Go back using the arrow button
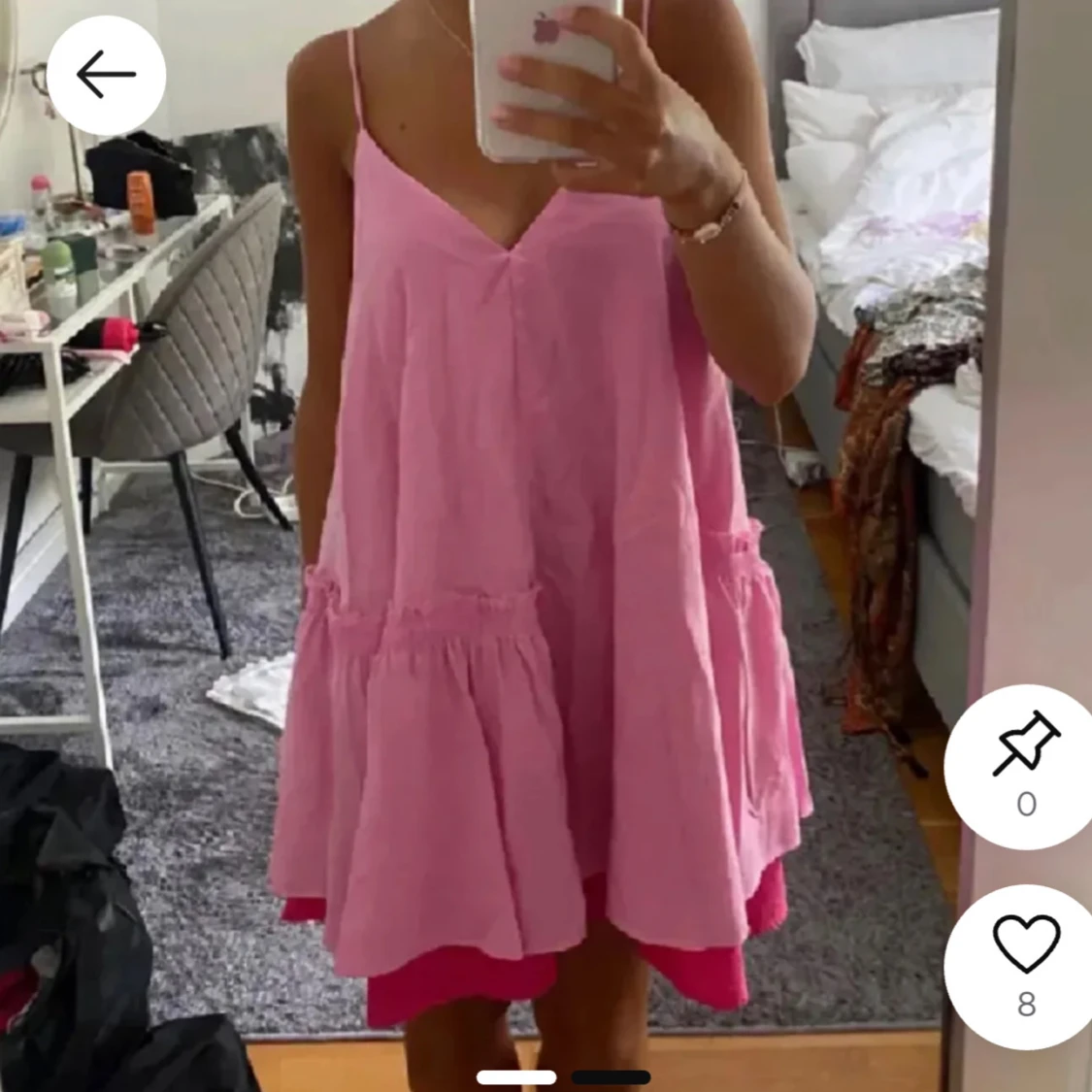Screen dimensions: 1092x1092 [x=106, y=75]
